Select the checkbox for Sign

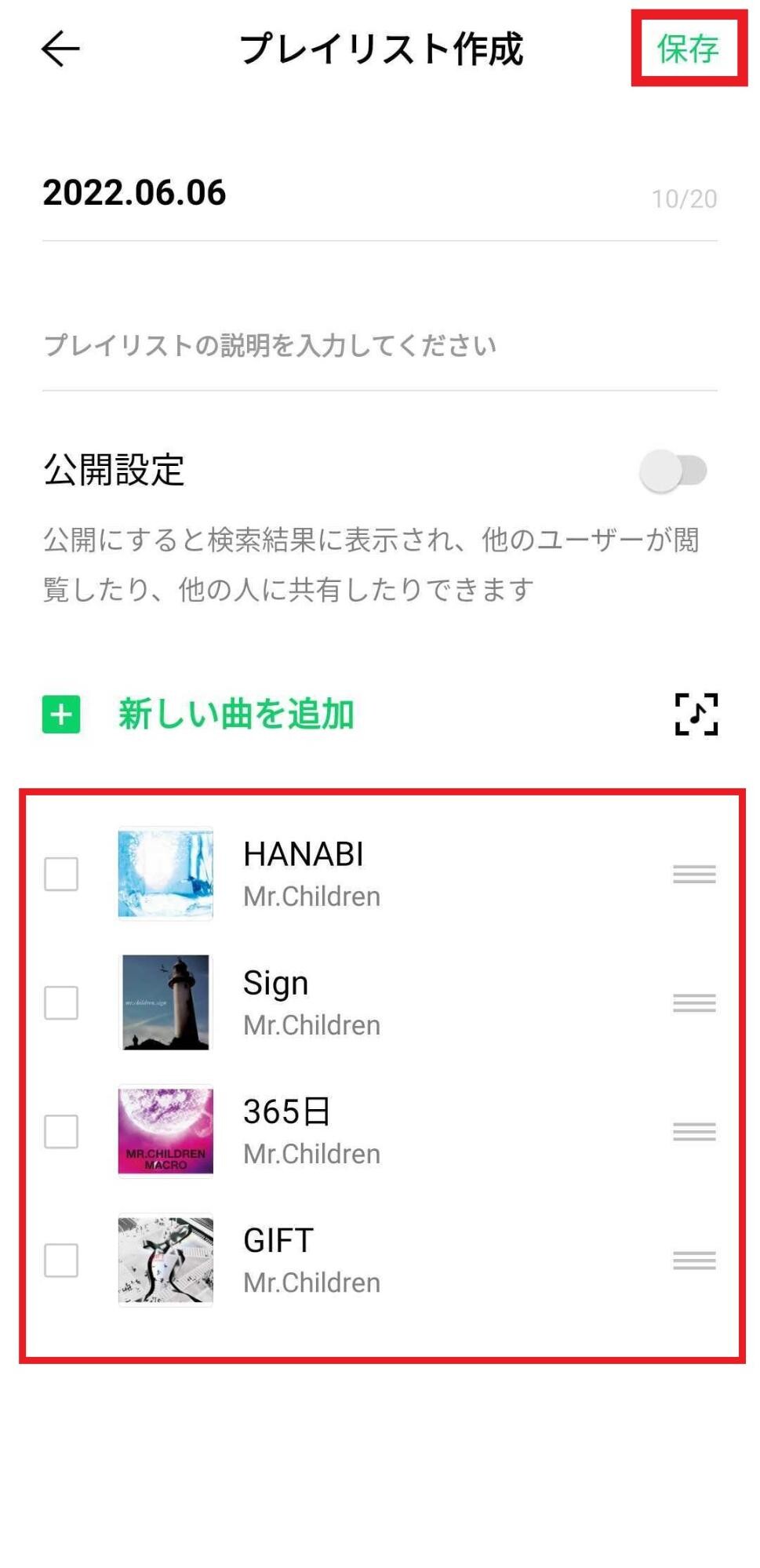click(x=61, y=1002)
